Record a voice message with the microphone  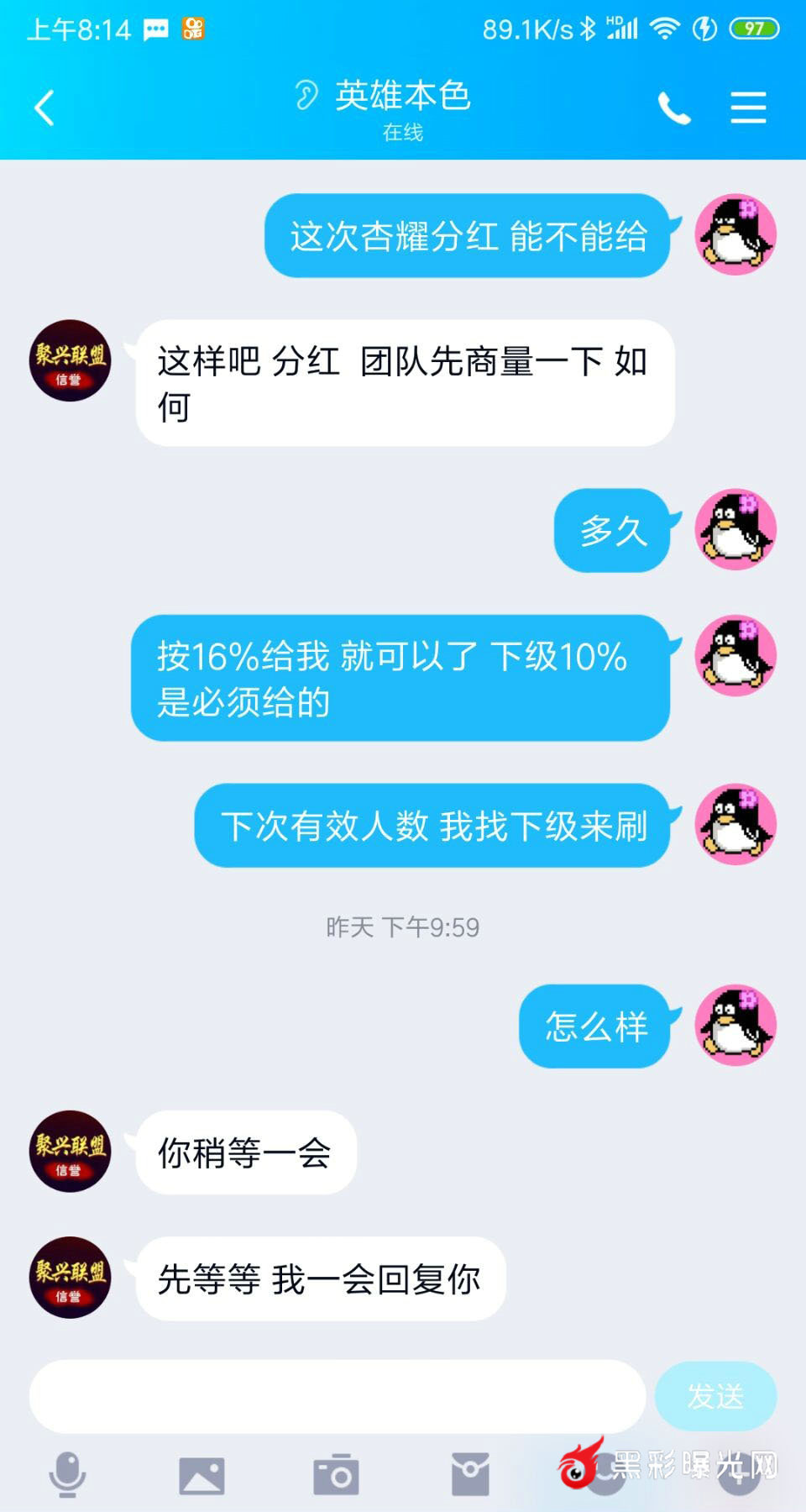click(x=67, y=1474)
